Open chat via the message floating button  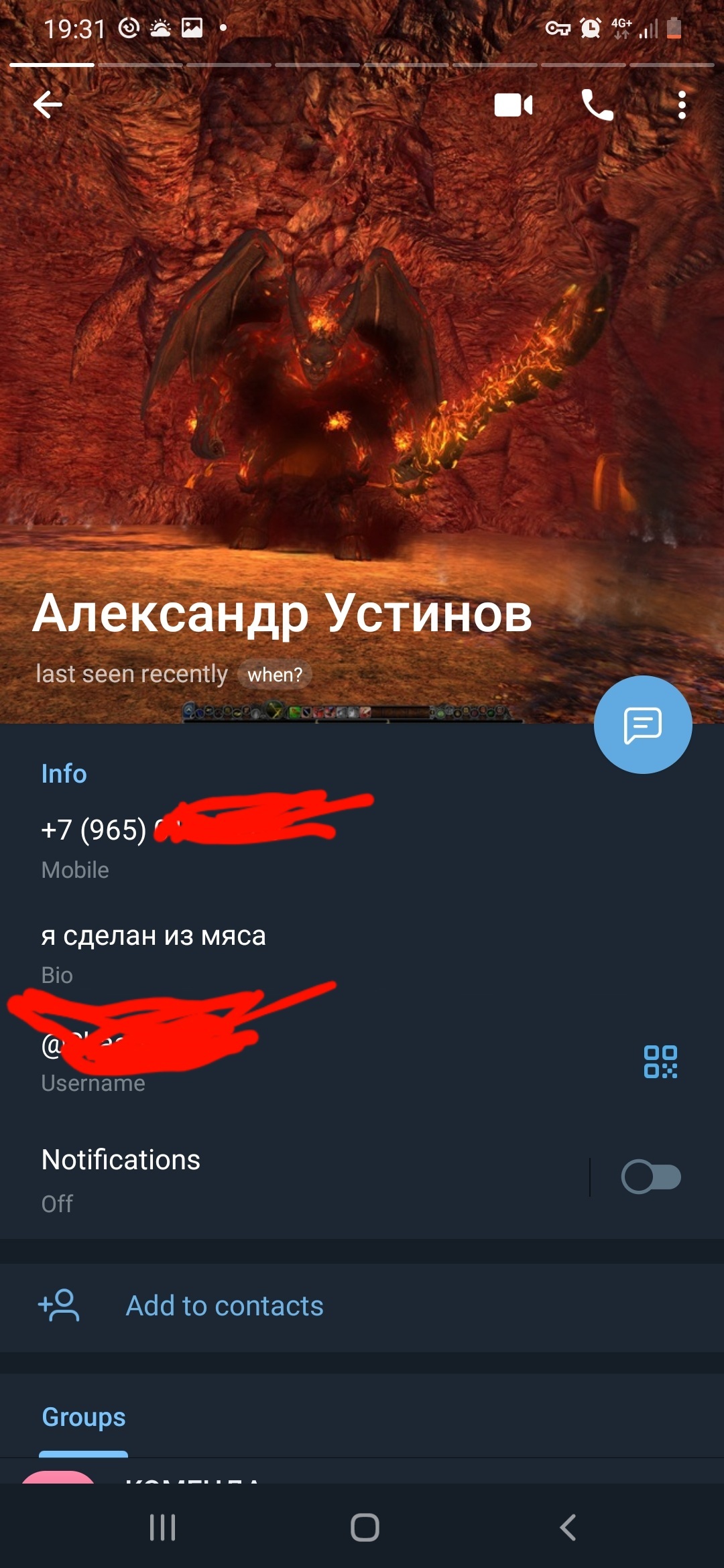pos(643,724)
